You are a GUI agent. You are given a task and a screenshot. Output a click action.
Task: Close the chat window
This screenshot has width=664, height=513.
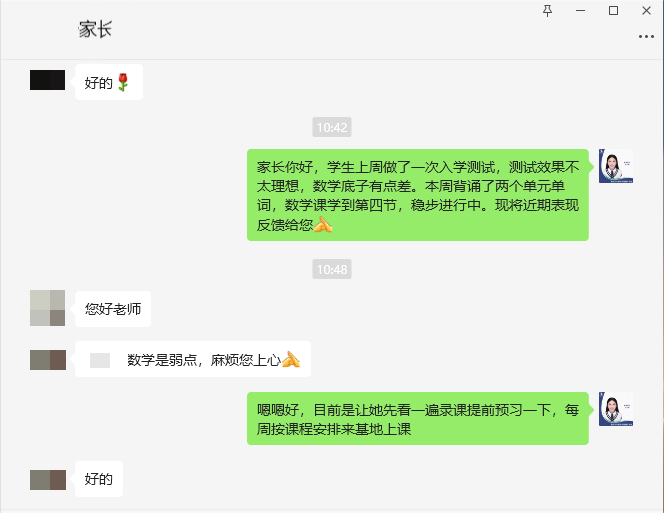click(x=647, y=10)
